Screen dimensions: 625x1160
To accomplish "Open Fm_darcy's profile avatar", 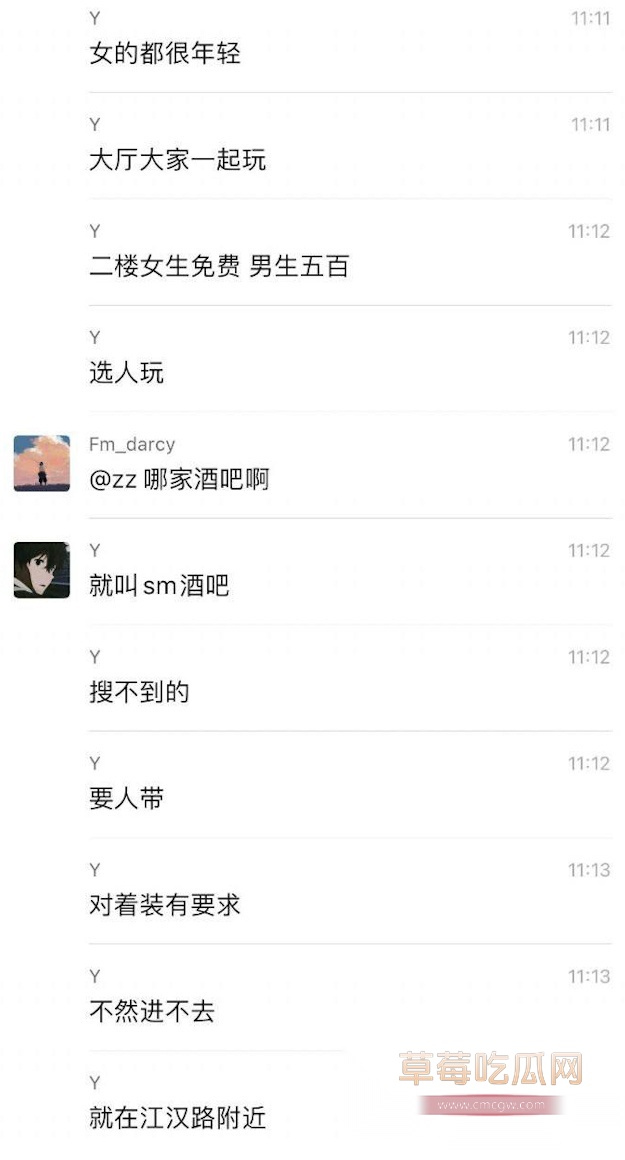I will pos(42,463).
